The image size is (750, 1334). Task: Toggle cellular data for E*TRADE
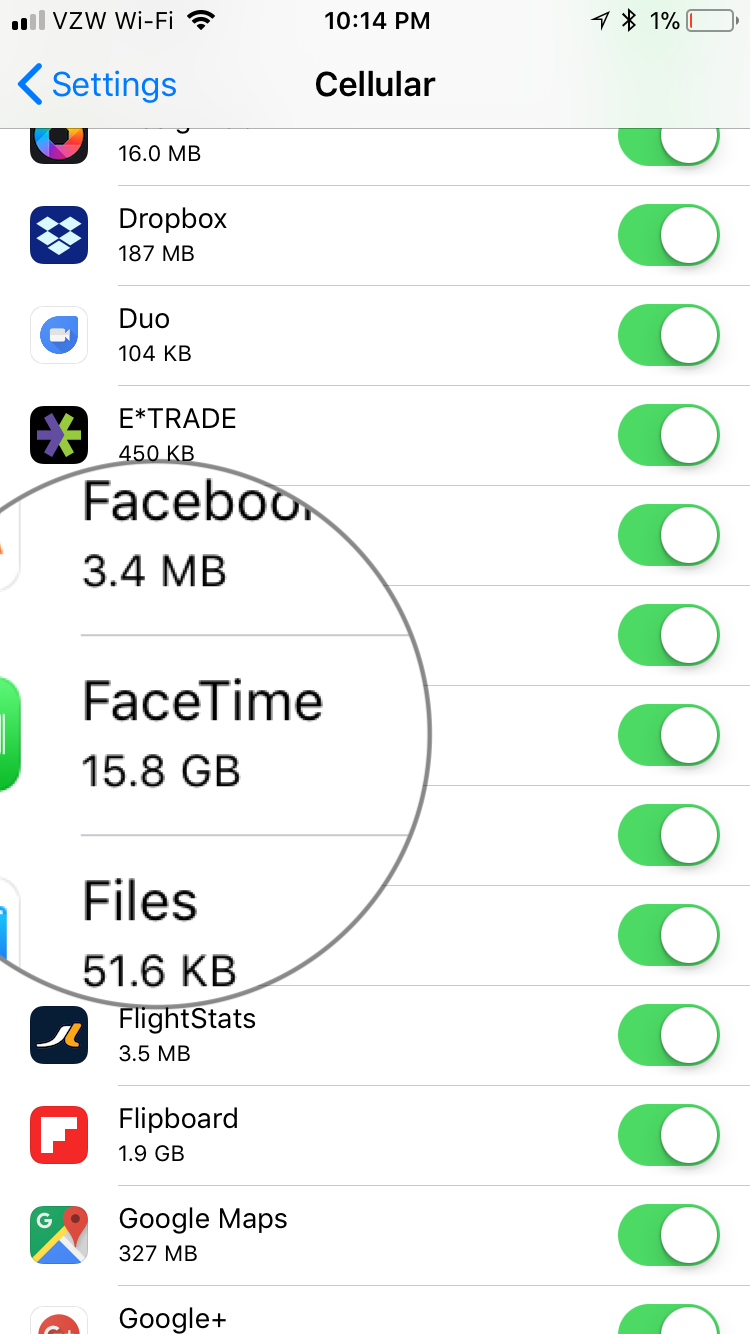(668, 436)
